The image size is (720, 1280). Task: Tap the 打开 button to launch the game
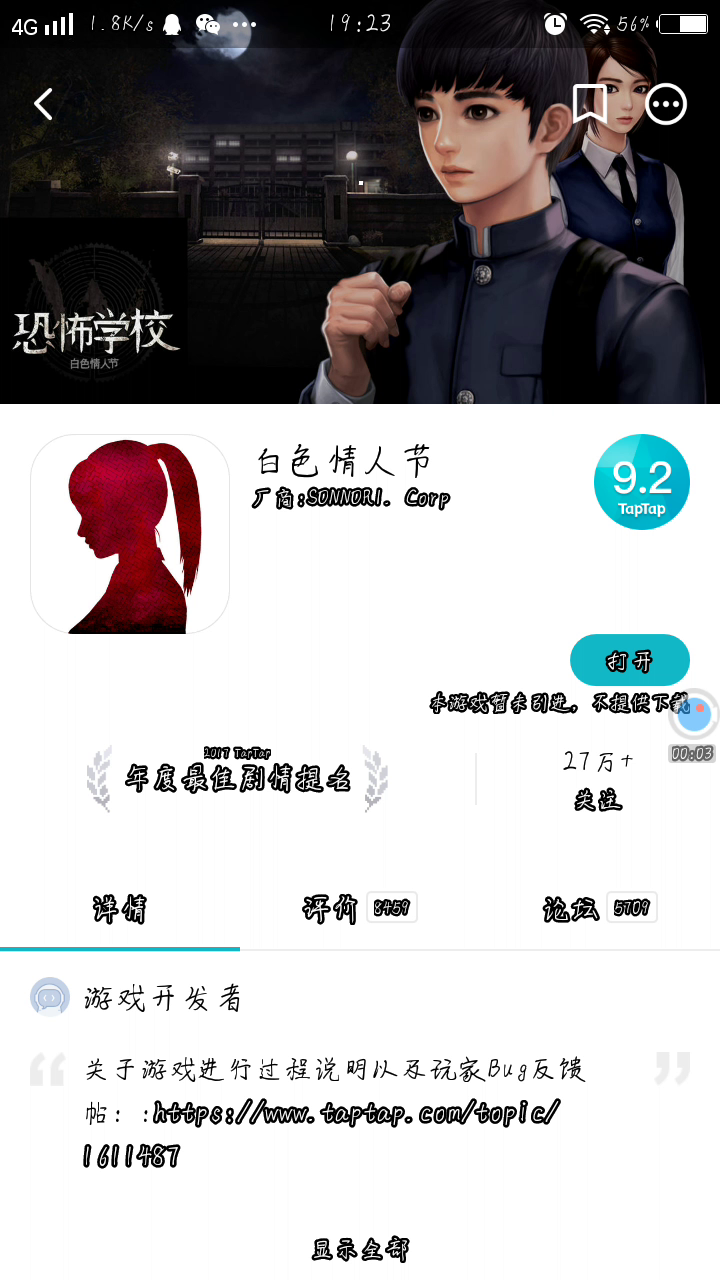pyautogui.click(x=630, y=660)
